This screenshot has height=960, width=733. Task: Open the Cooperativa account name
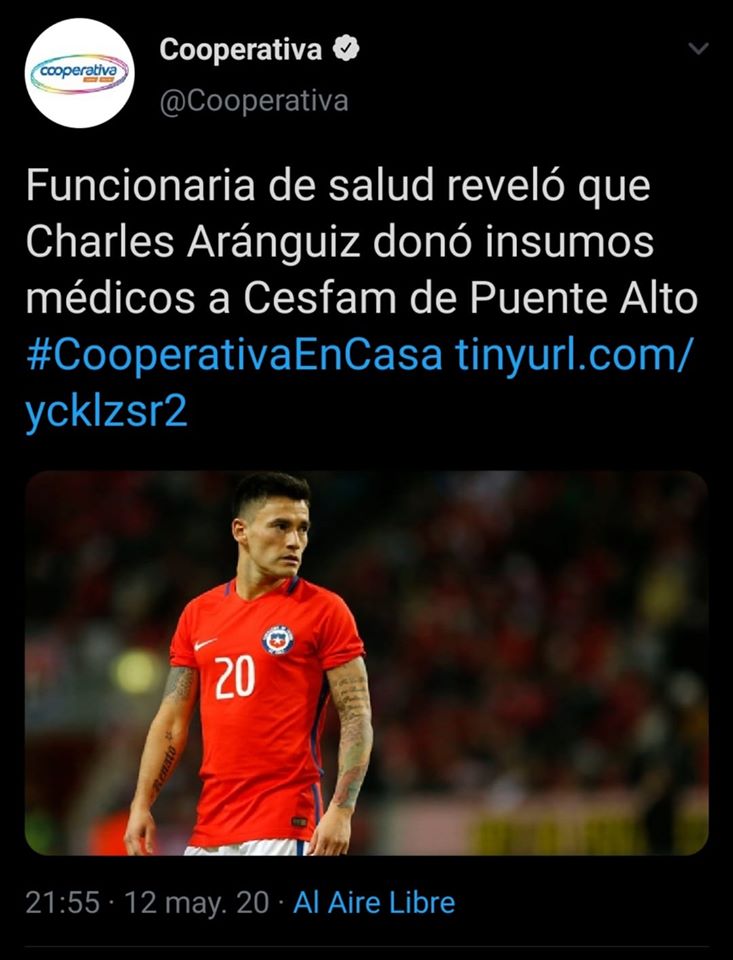tap(240, 49)
